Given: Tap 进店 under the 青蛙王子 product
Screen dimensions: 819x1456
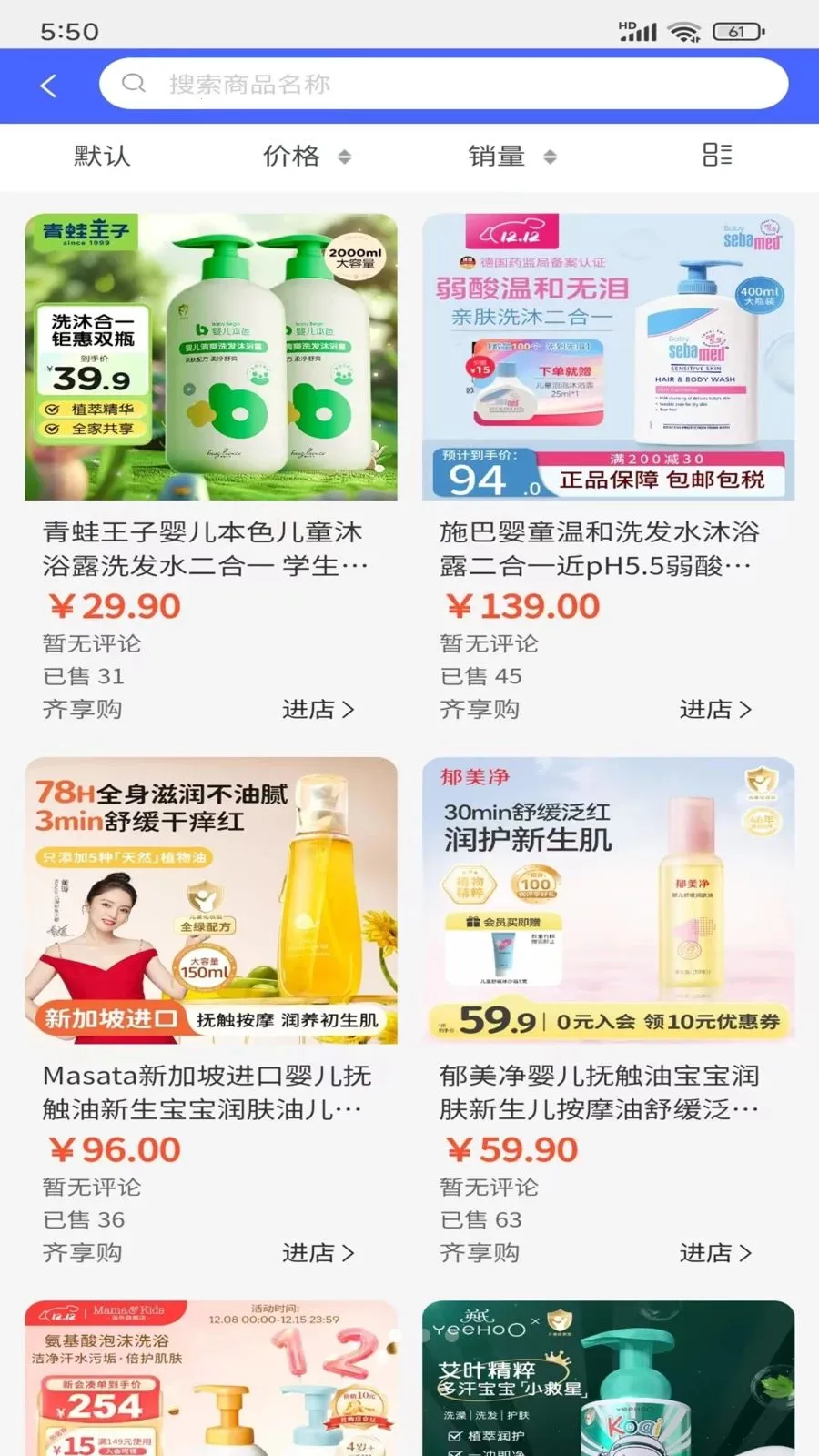Looking at the screenshot, I should click(318, 709).
